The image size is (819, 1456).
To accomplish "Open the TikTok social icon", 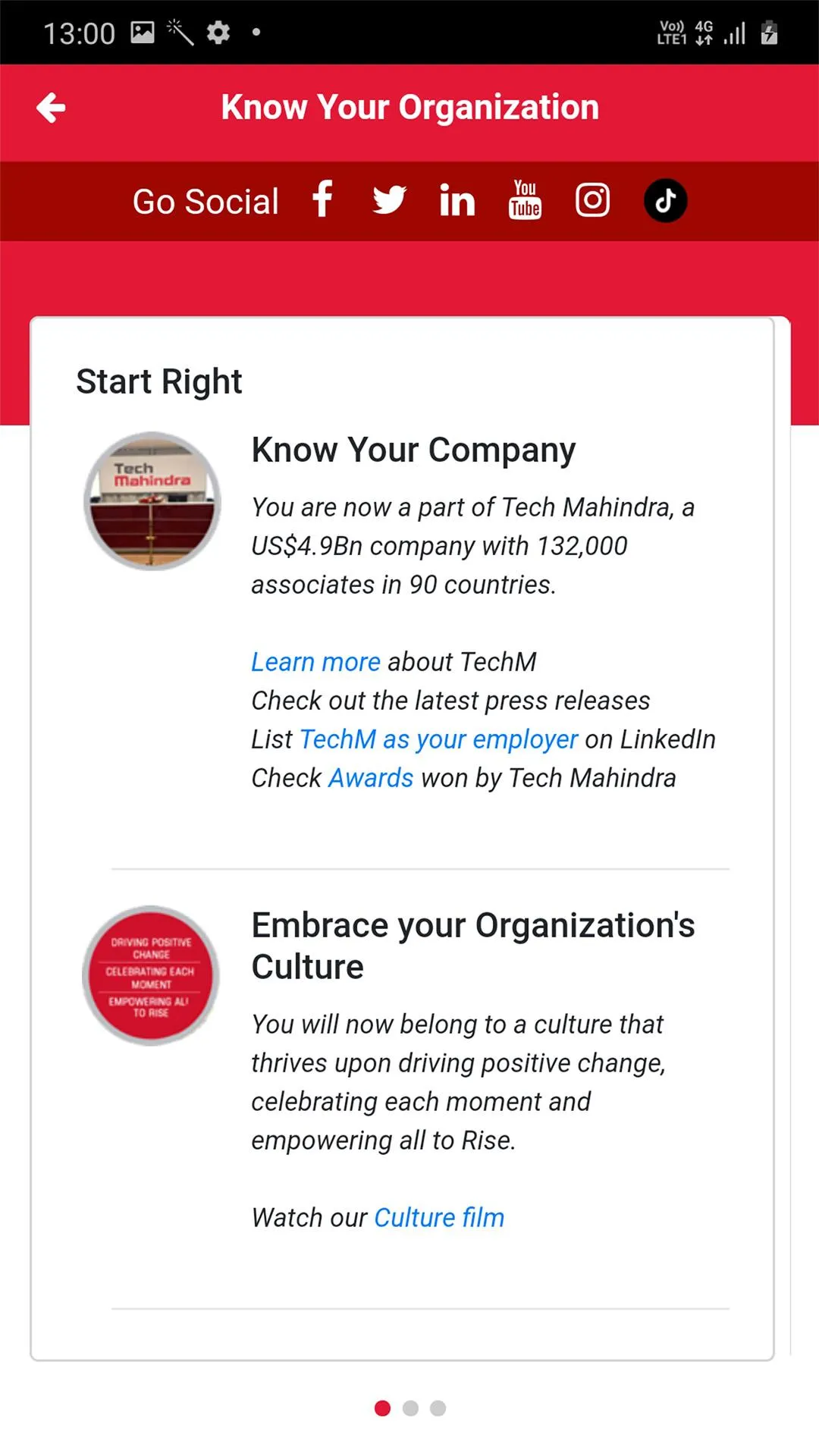I will (665, 200).
